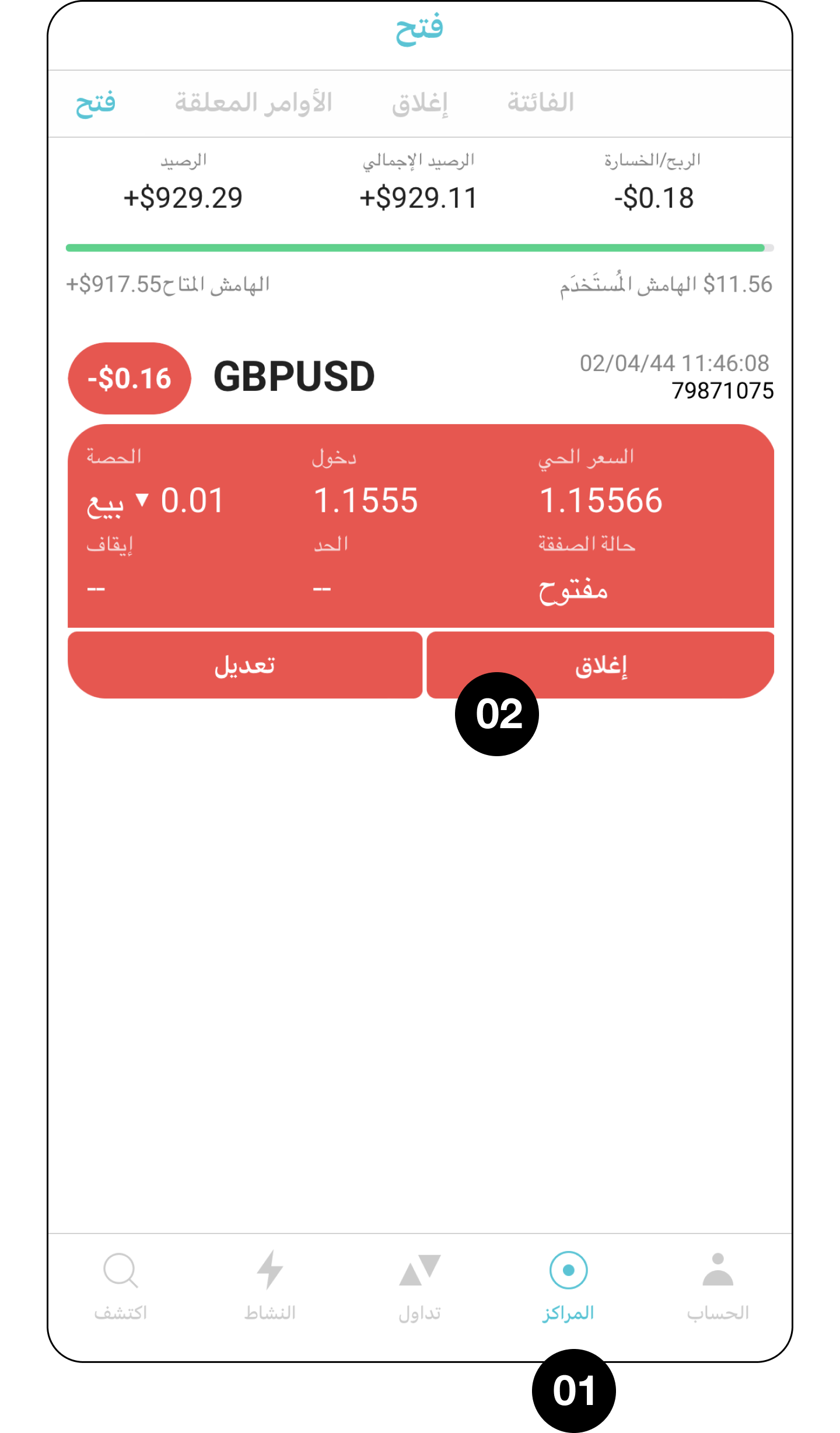Tap تعديل to modify the GBPUSD position

click(245, 665)
